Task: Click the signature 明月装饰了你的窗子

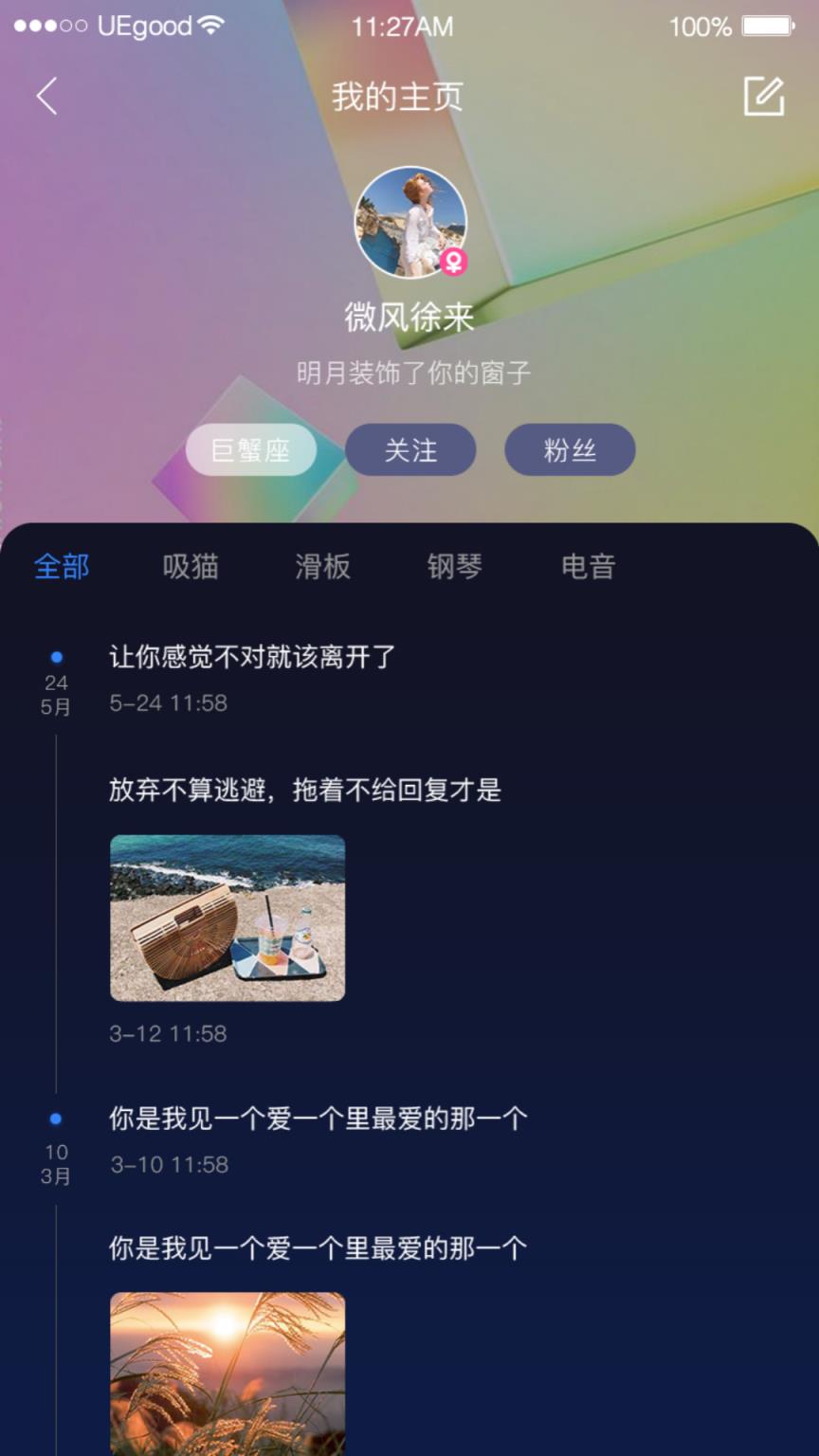Action: pyautogui.click(x=409, y=373)
